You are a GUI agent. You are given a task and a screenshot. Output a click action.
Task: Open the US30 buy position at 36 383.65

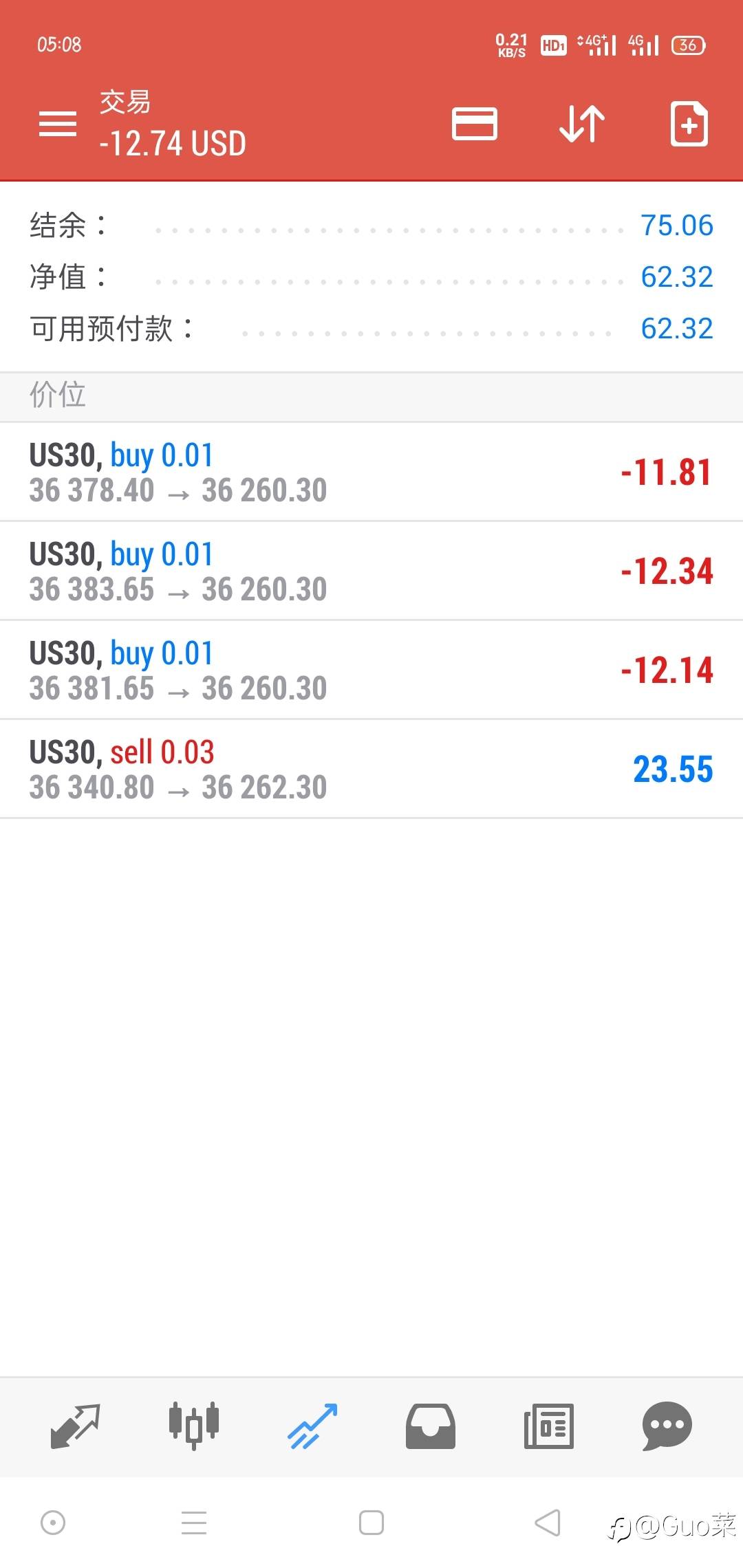[371, 571]
